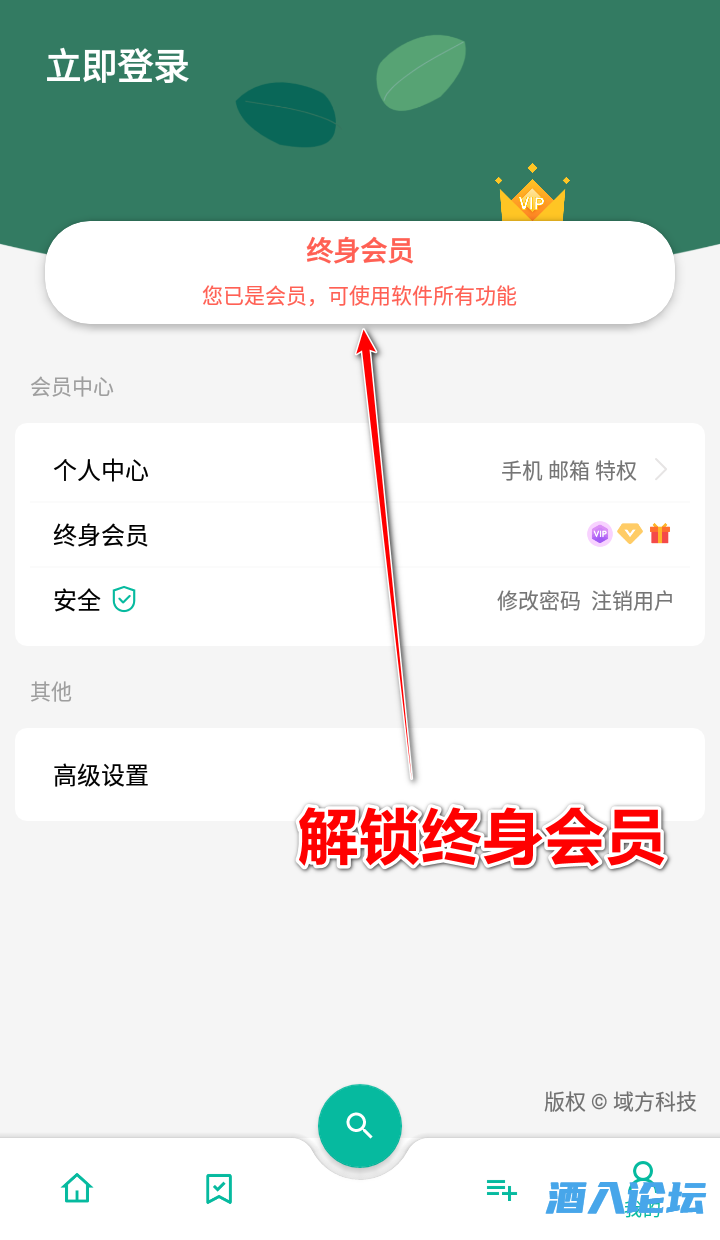Click the list-add icon in bottom navigation
This screenshot has width=720, height=1240.
[x=501, y=1190]
